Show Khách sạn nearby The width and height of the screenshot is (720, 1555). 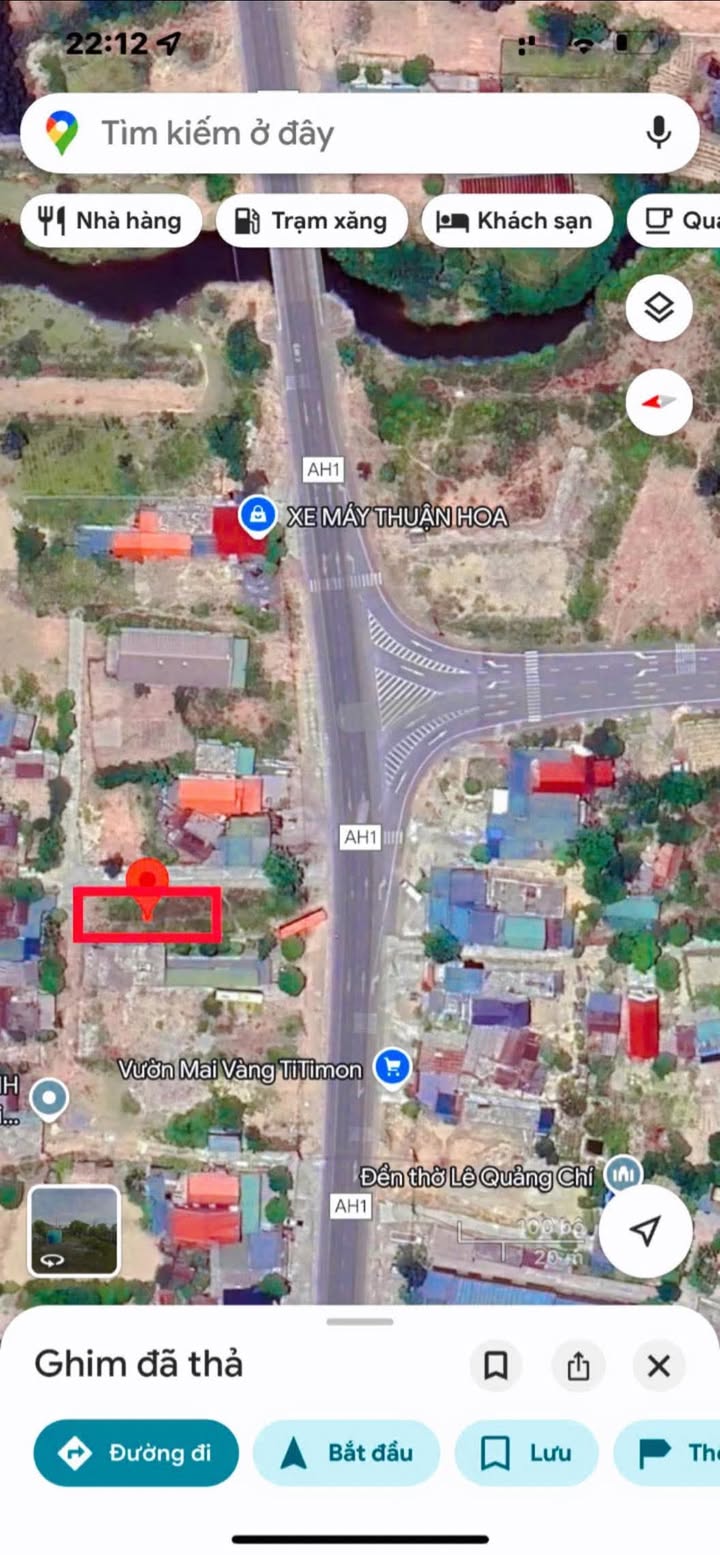(x=517, y=221)
